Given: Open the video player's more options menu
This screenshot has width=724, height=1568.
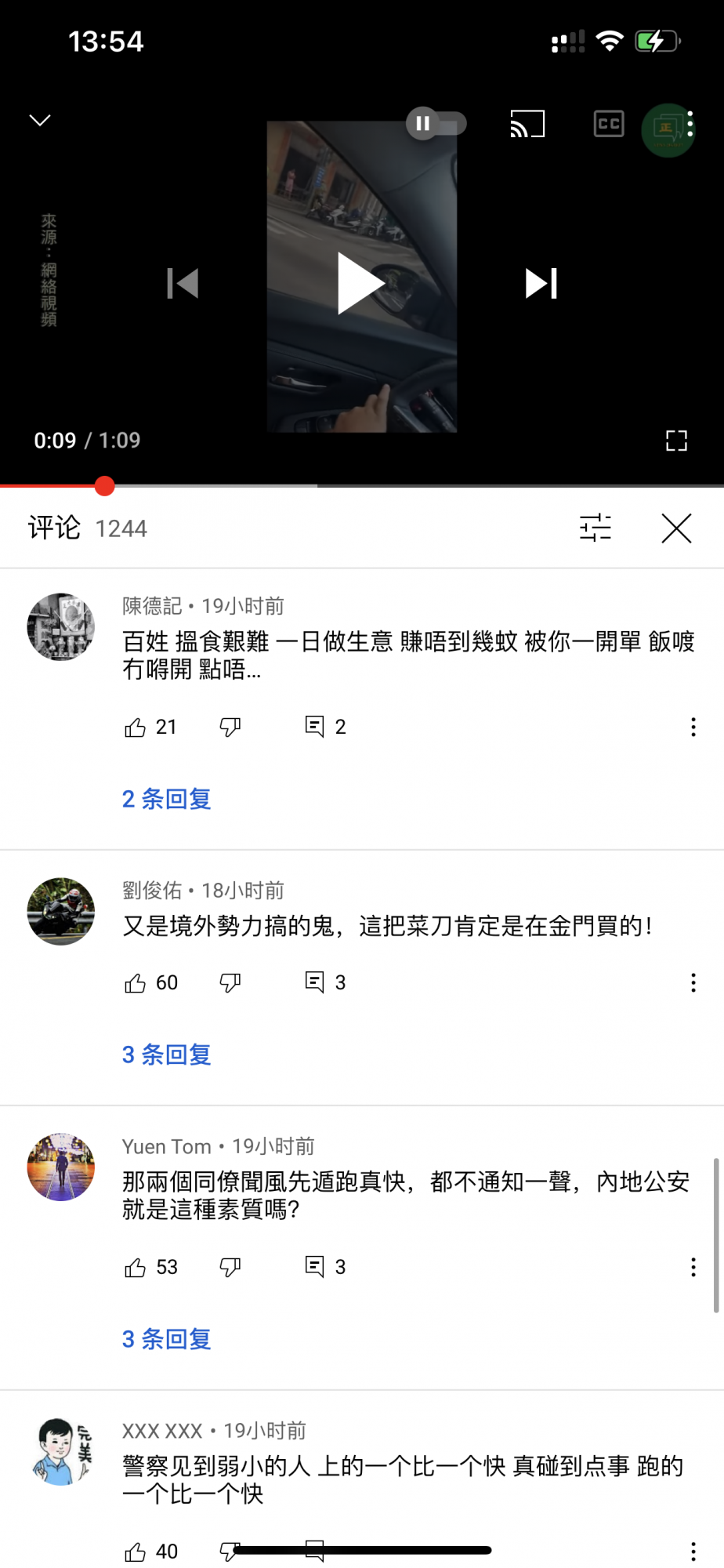Looking at the screenshot, I should [690, 124].
